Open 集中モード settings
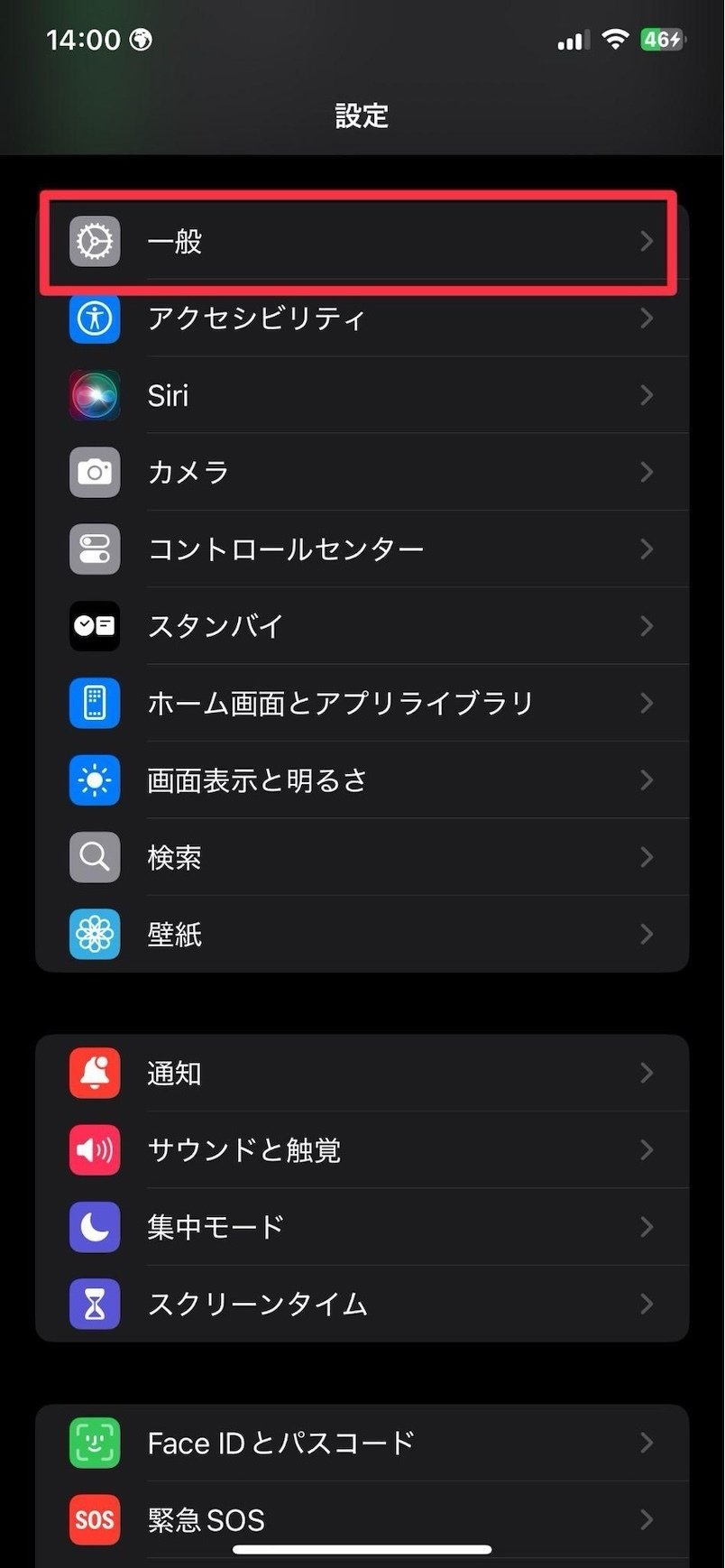This screenshot has width=725, height=1568. (361, 1227)
